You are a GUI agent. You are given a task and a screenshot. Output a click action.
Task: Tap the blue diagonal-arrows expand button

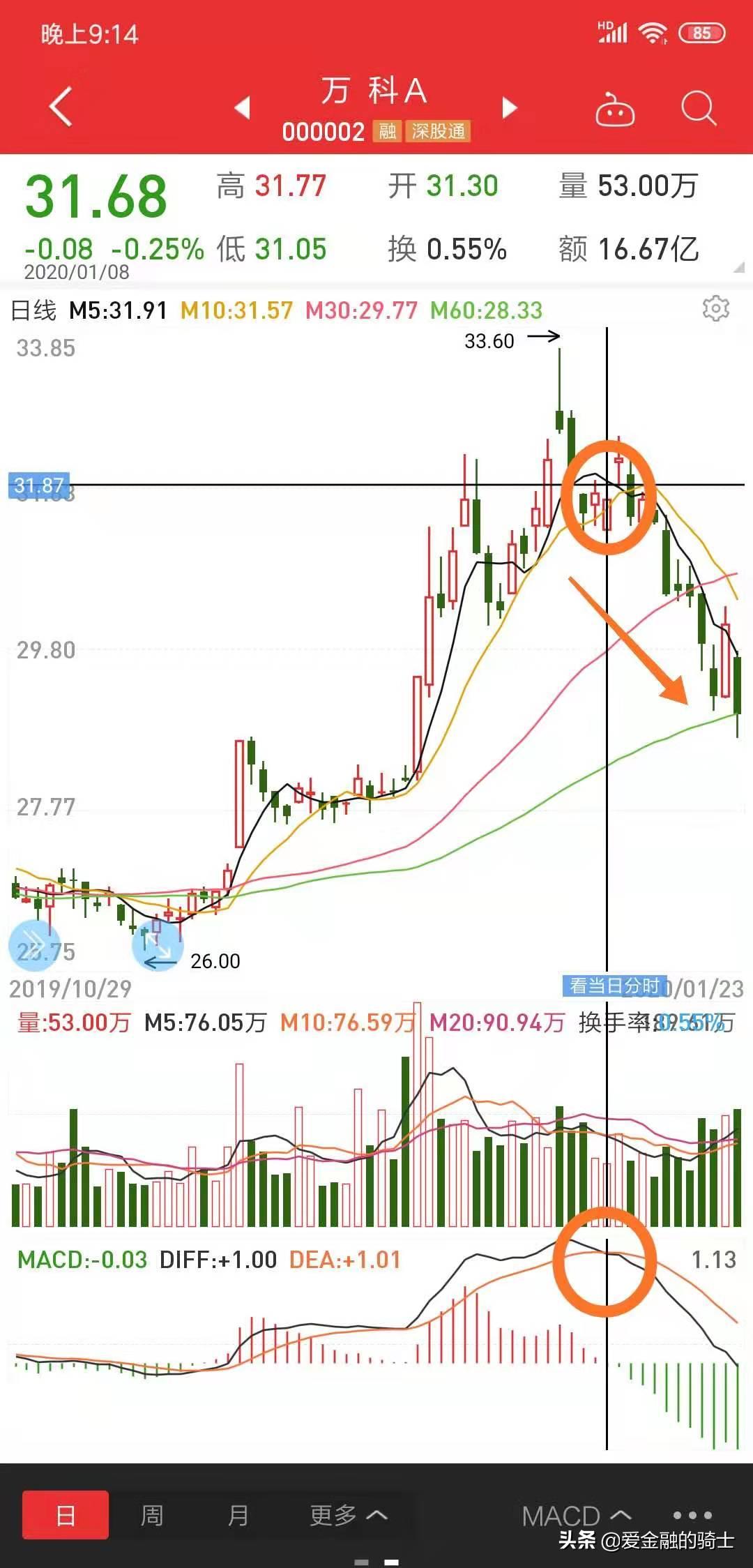tap(158, 944)
